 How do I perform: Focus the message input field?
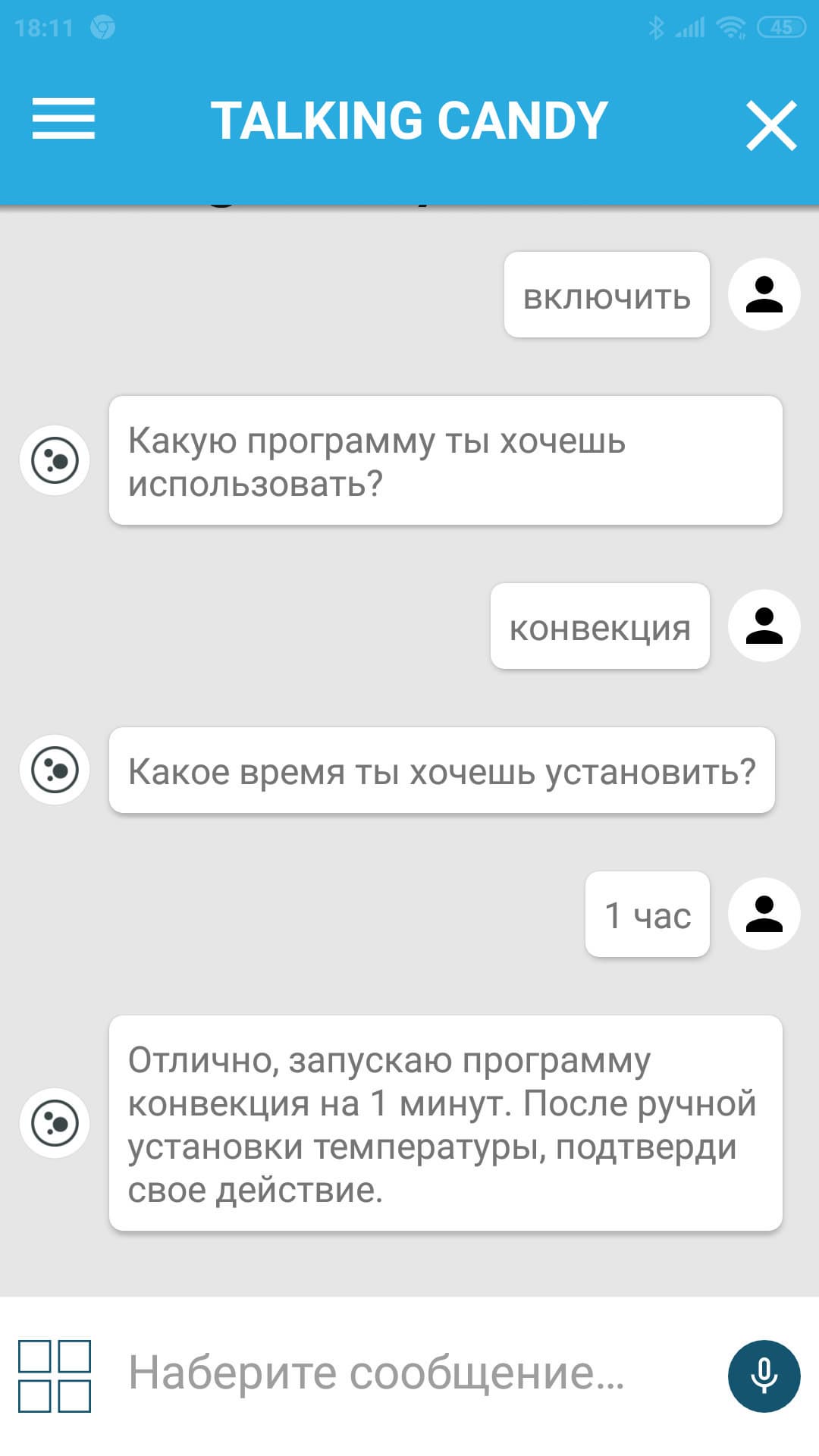pyautogui.click(x=409, y=1373)
